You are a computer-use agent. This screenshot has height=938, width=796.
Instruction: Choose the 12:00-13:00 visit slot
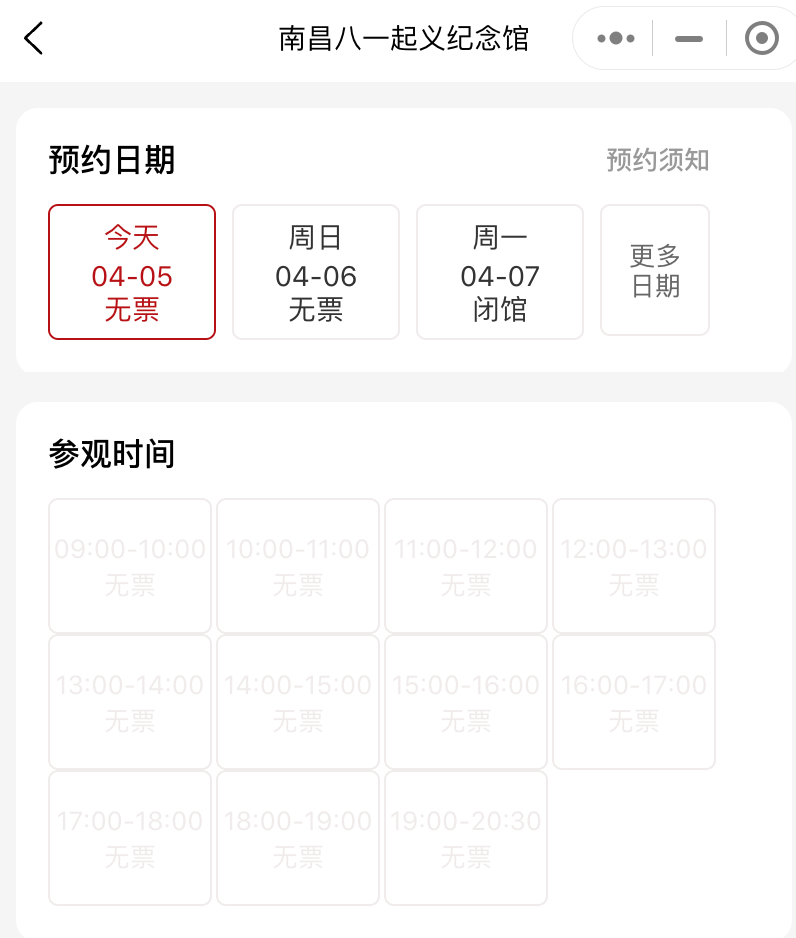point(633,565)
